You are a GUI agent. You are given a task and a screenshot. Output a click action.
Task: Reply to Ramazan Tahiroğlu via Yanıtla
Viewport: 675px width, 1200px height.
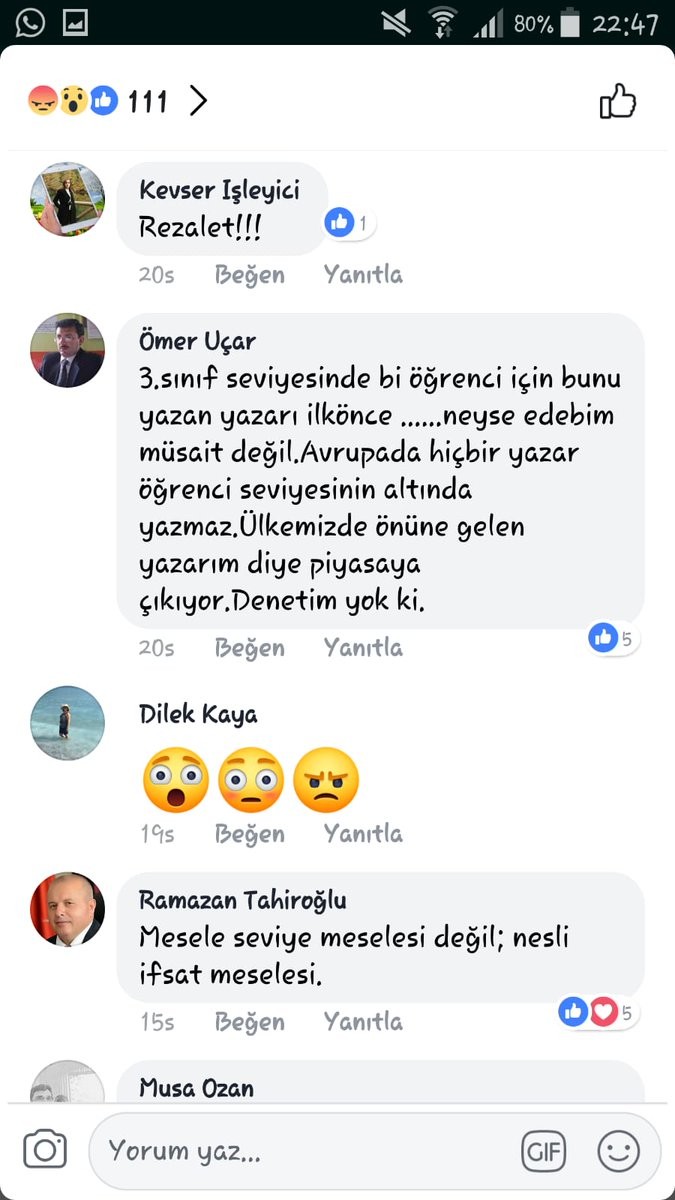click(x=363, y=1022)
